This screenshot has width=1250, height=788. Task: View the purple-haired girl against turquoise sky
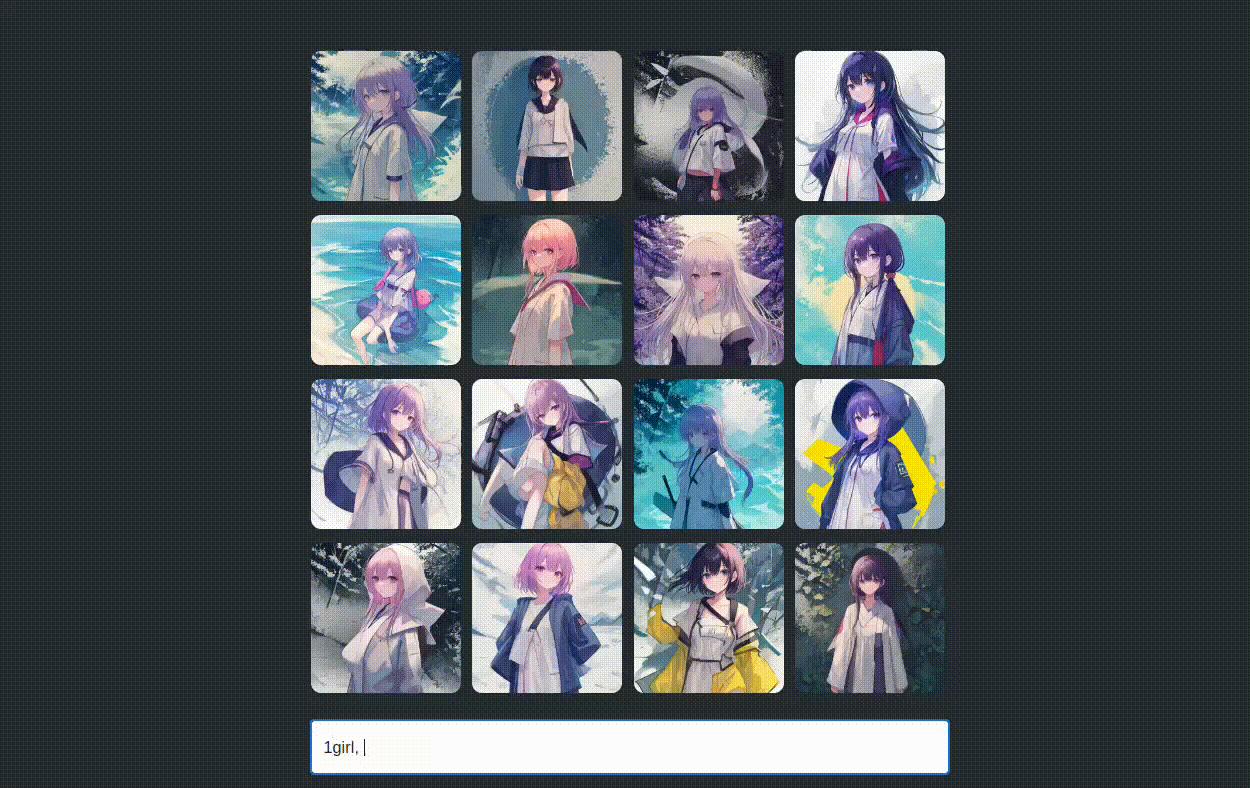pos(870,290)
